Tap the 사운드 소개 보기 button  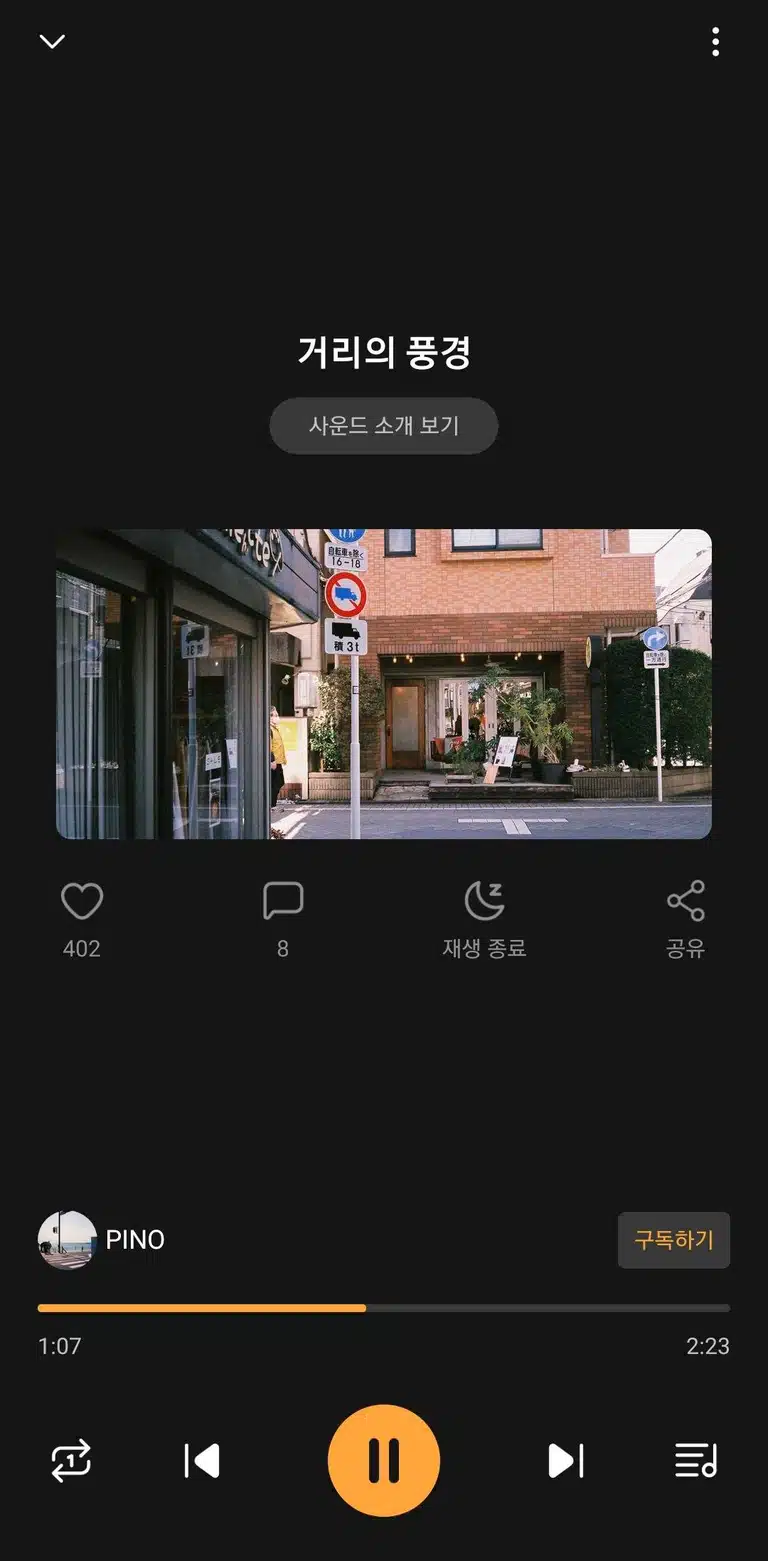click(384, 426)
